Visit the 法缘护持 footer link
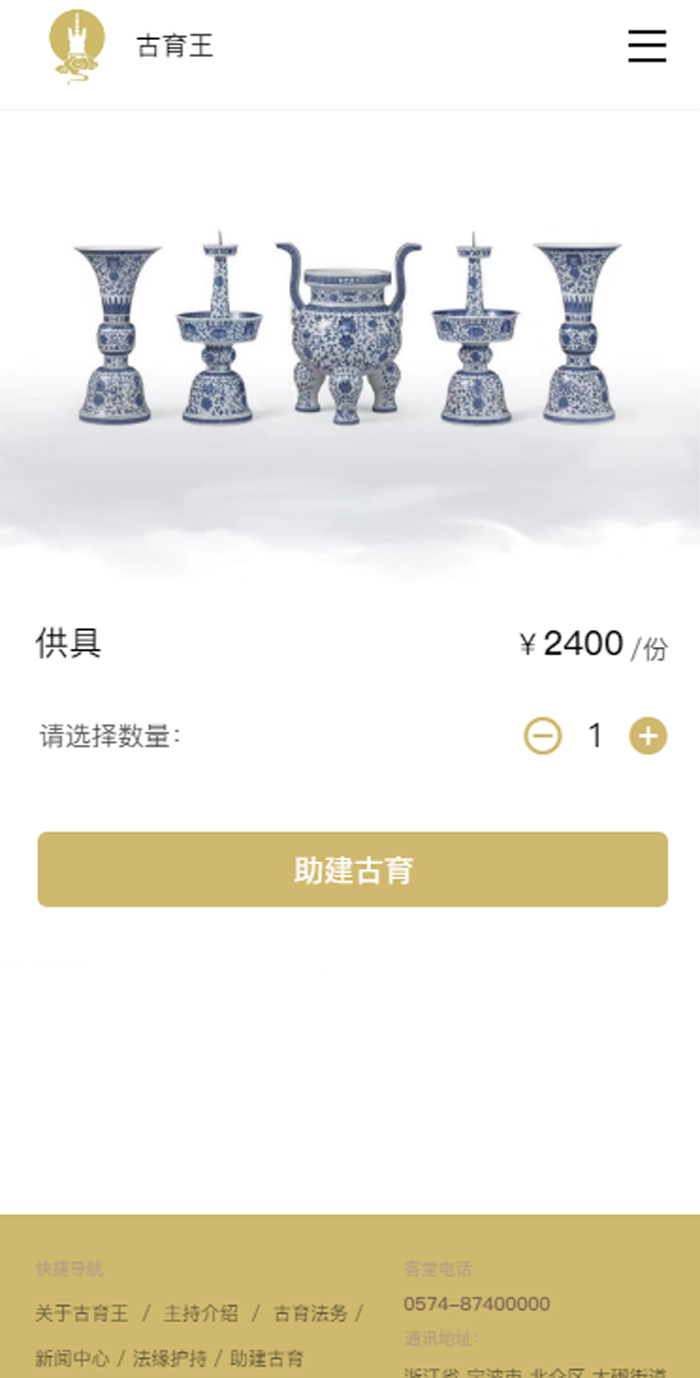This screenshot has height=1378, width=700. click(x=170, y=1358)
